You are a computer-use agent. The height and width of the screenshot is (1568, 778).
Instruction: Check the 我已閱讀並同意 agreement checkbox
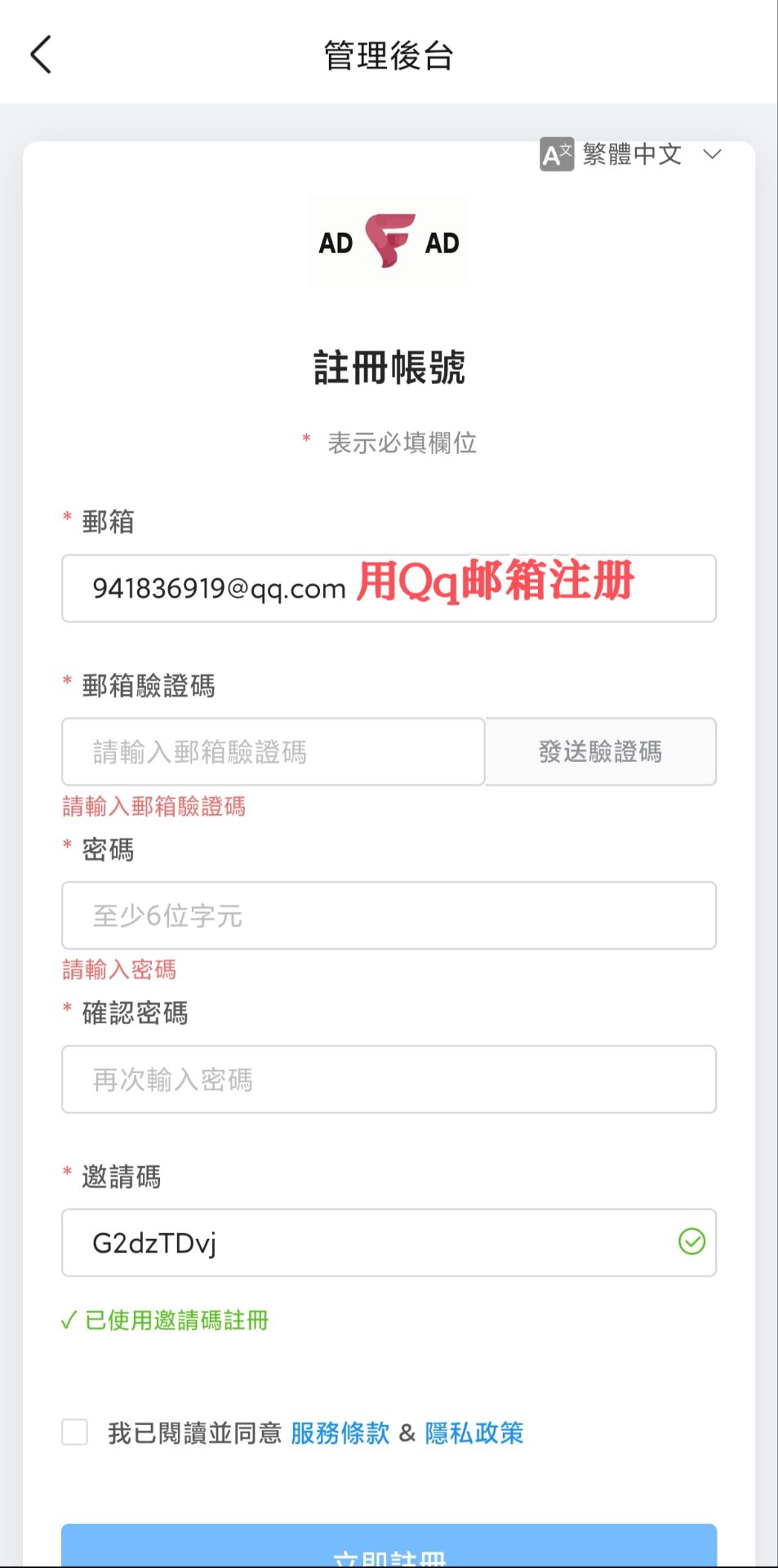click(75, 1432)
